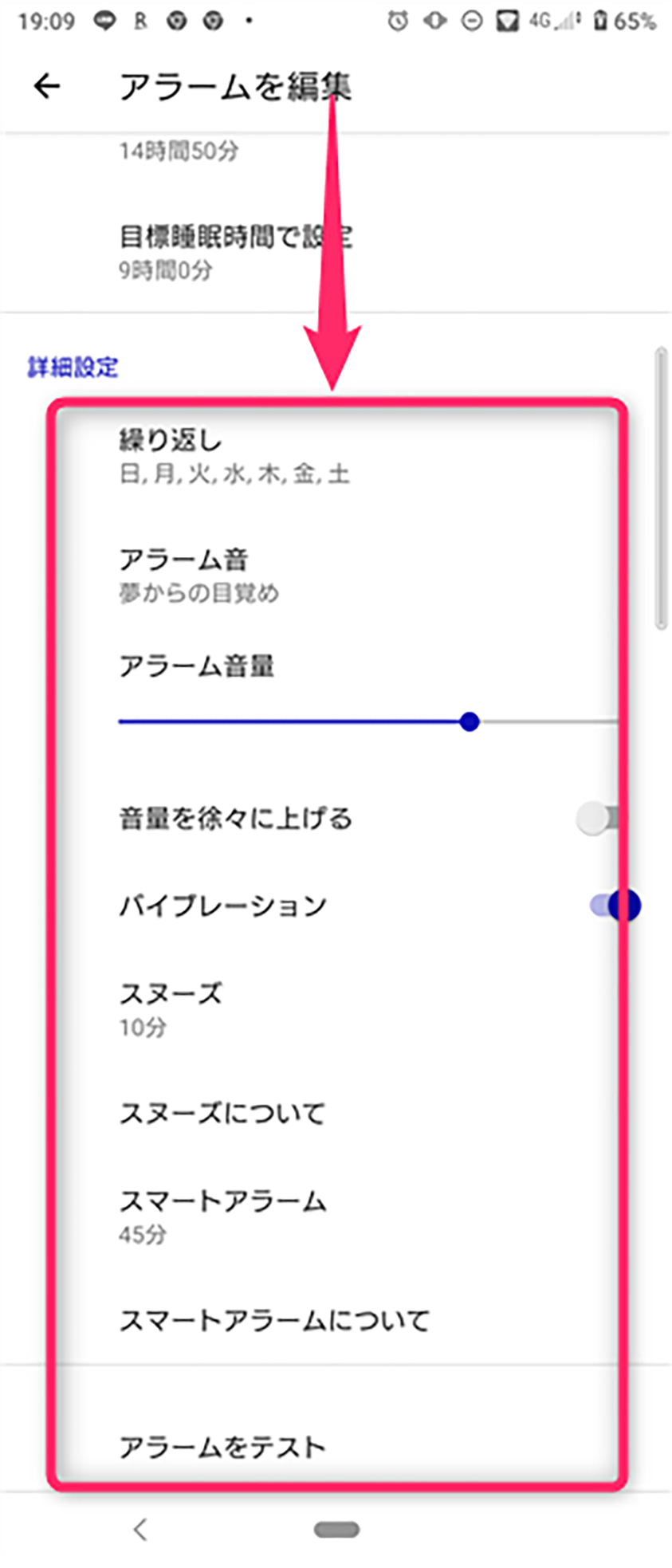Go back from the アラームを編集 screen
The width and height of the screenshot is (672, 1568).
(x=47, y=86)
